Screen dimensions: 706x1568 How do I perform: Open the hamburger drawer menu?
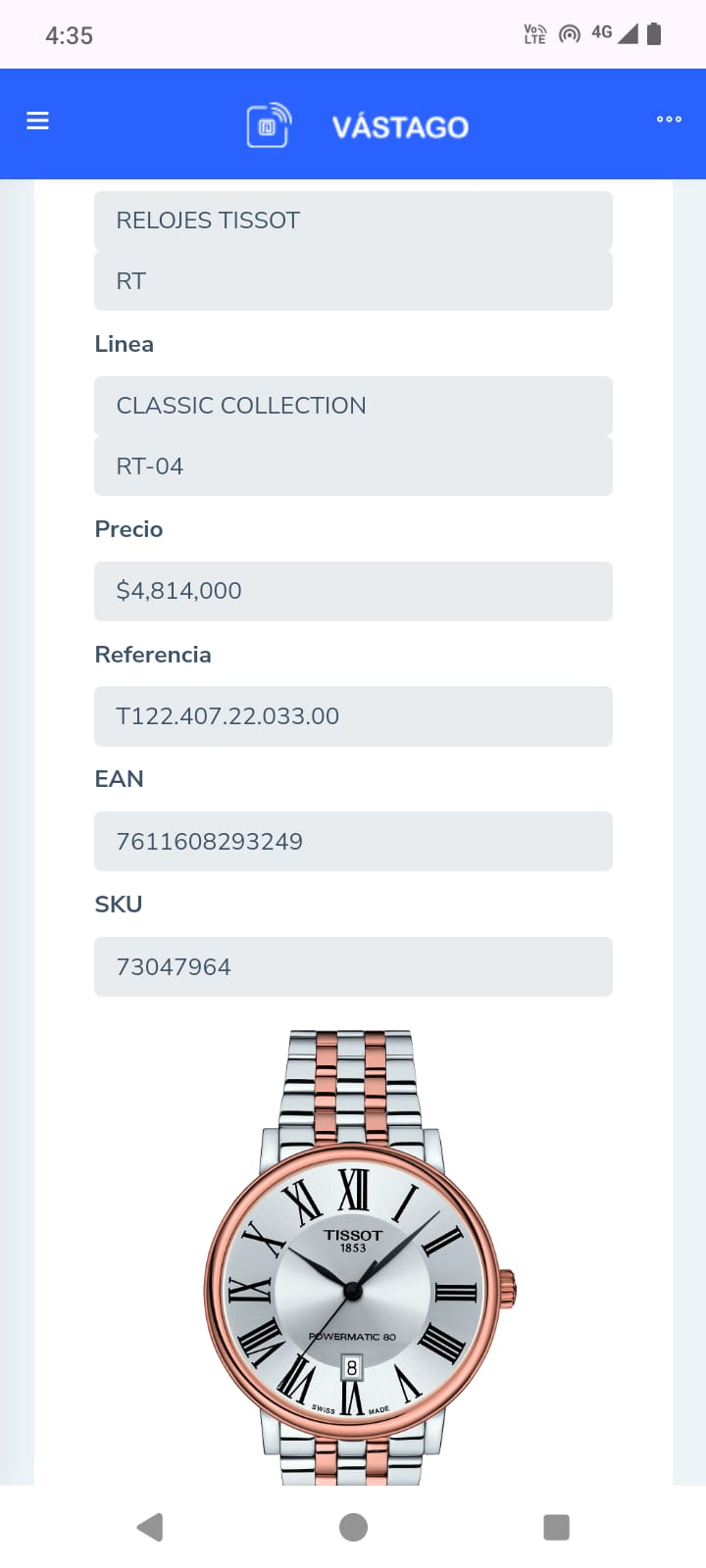[37, 121]
